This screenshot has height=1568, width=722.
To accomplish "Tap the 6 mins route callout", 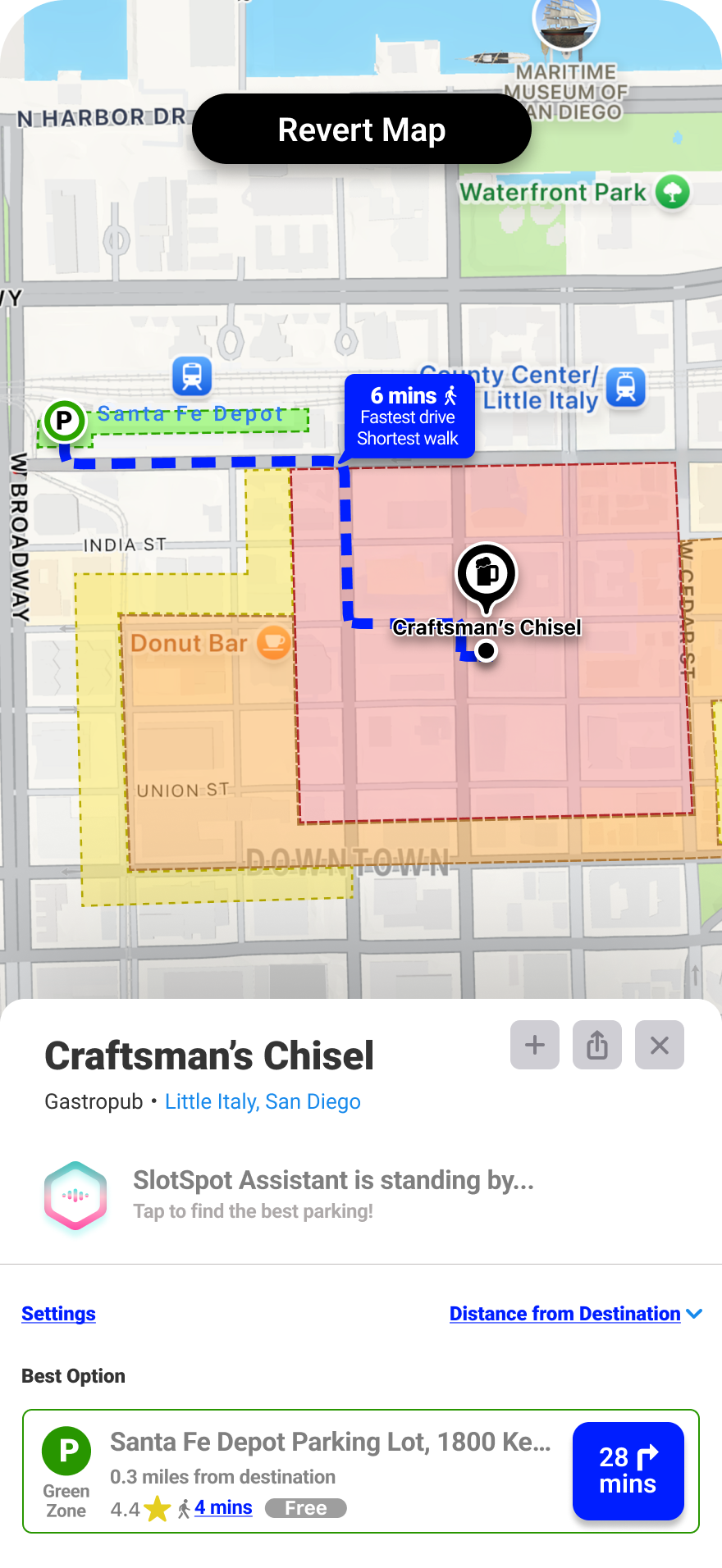I will pos(409,417).
